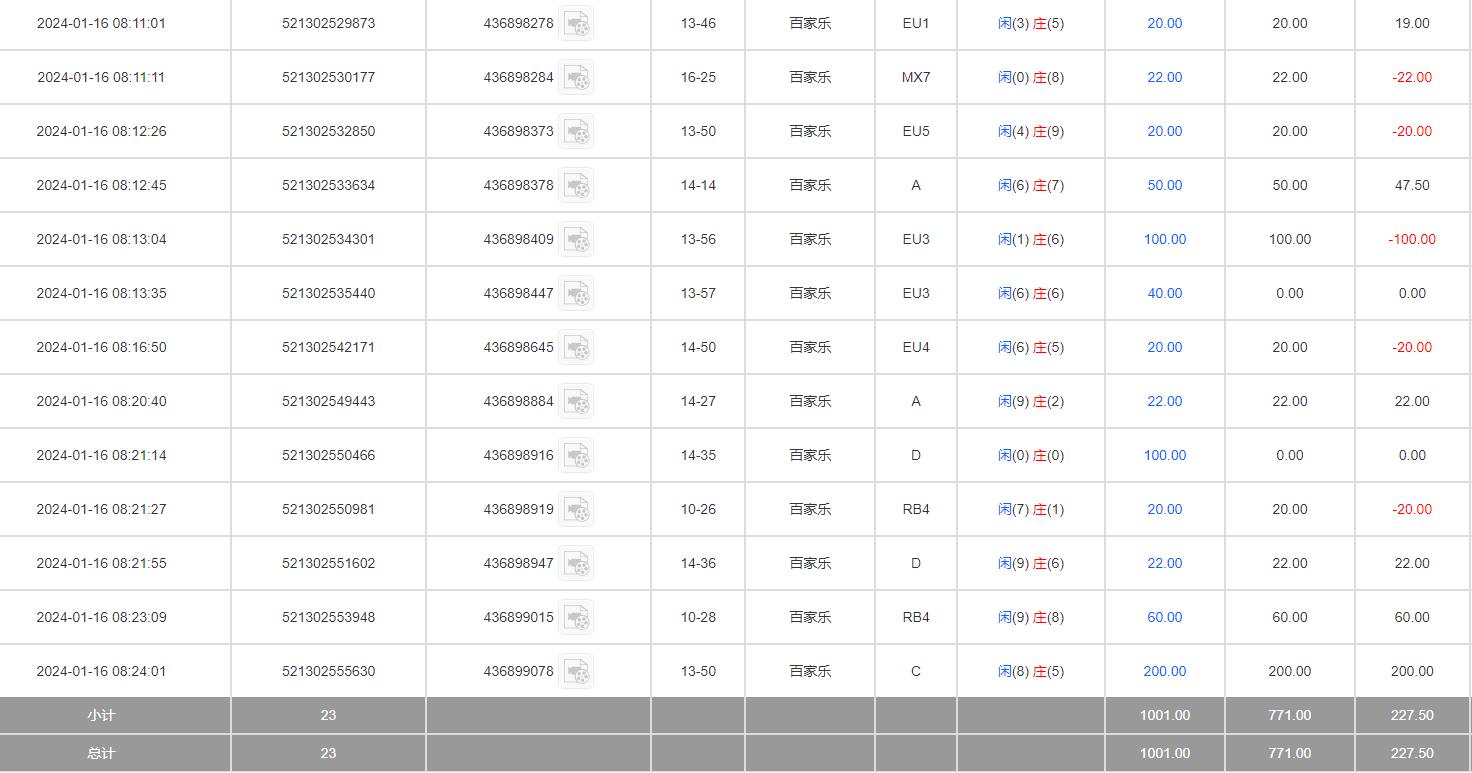Play the video for round 436898284

tap(576, 77)
